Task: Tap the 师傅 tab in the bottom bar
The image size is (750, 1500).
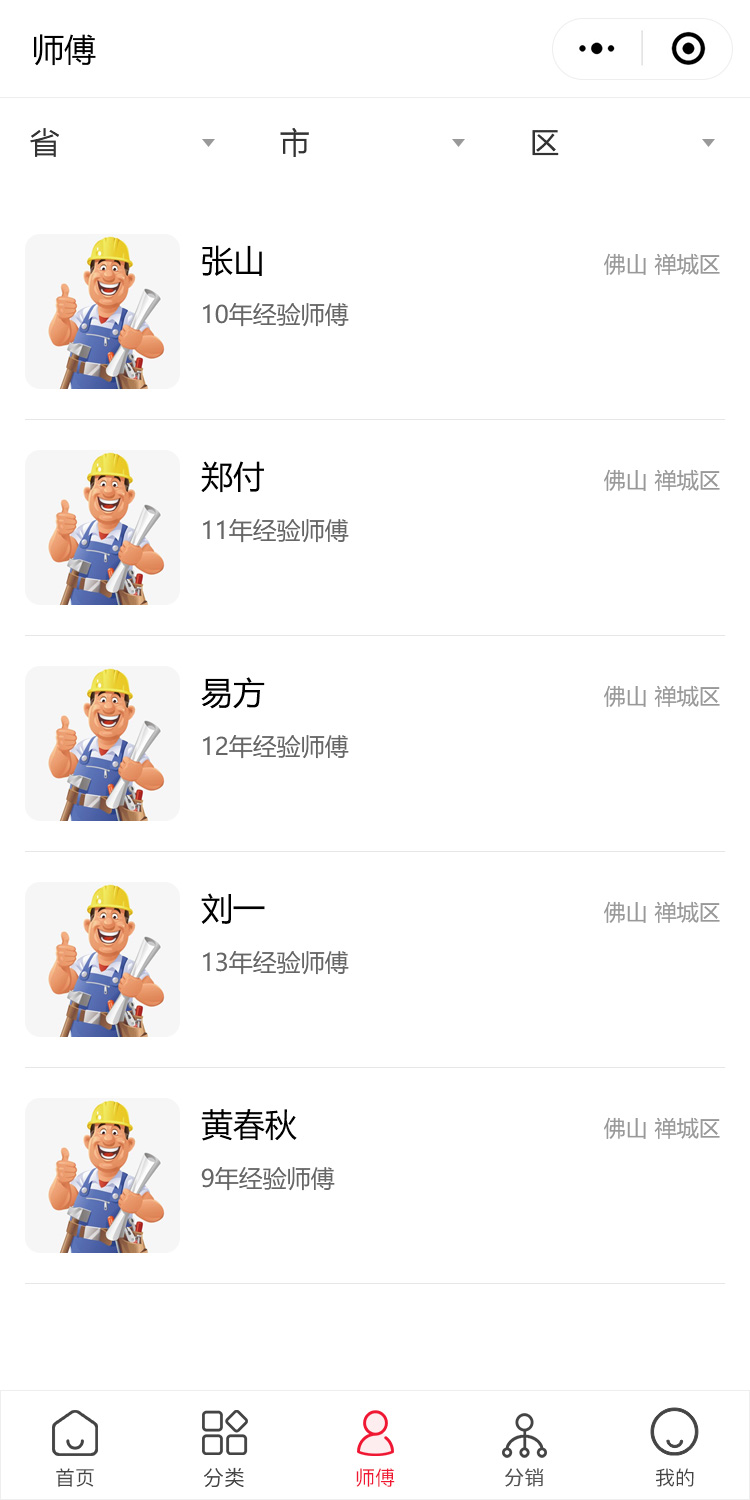Action: click(x=375, y=1447)
